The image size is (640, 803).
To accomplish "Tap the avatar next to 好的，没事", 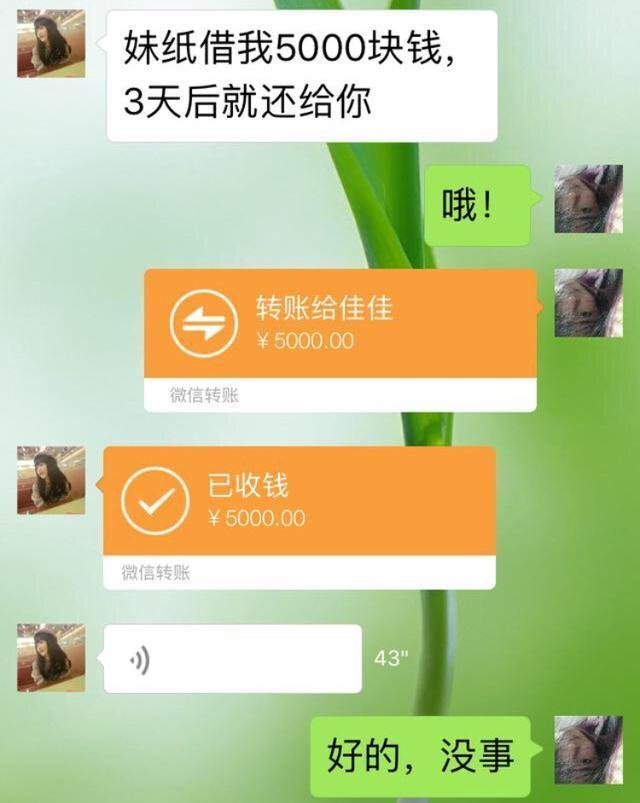I will (588, 749).
